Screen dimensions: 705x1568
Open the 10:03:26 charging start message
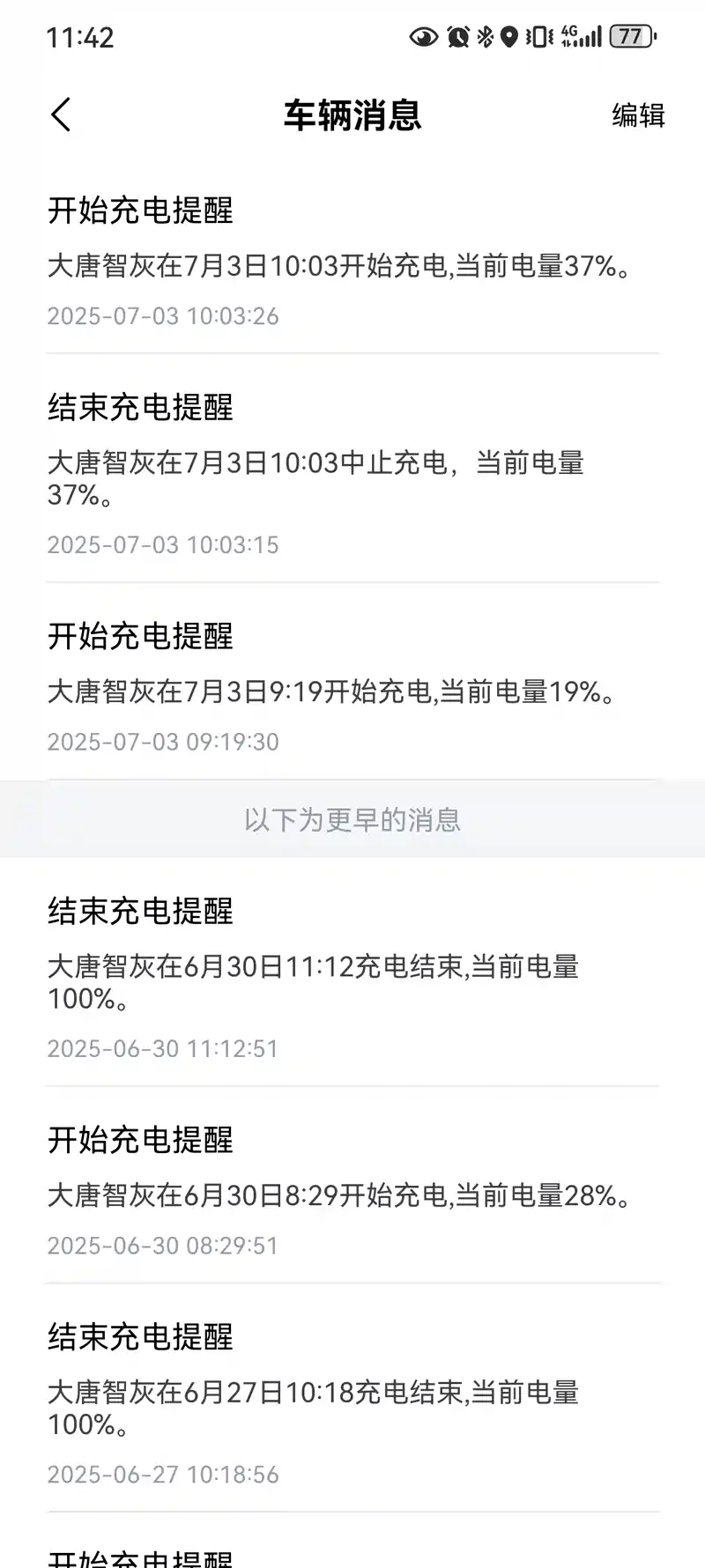point(352,262)
